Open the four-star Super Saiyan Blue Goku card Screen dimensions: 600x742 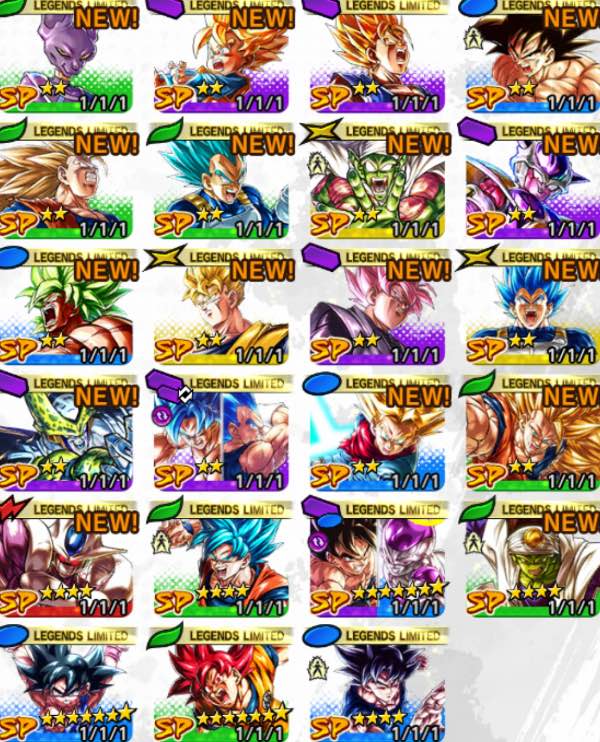pyautogui.click(x=222, y=560)
